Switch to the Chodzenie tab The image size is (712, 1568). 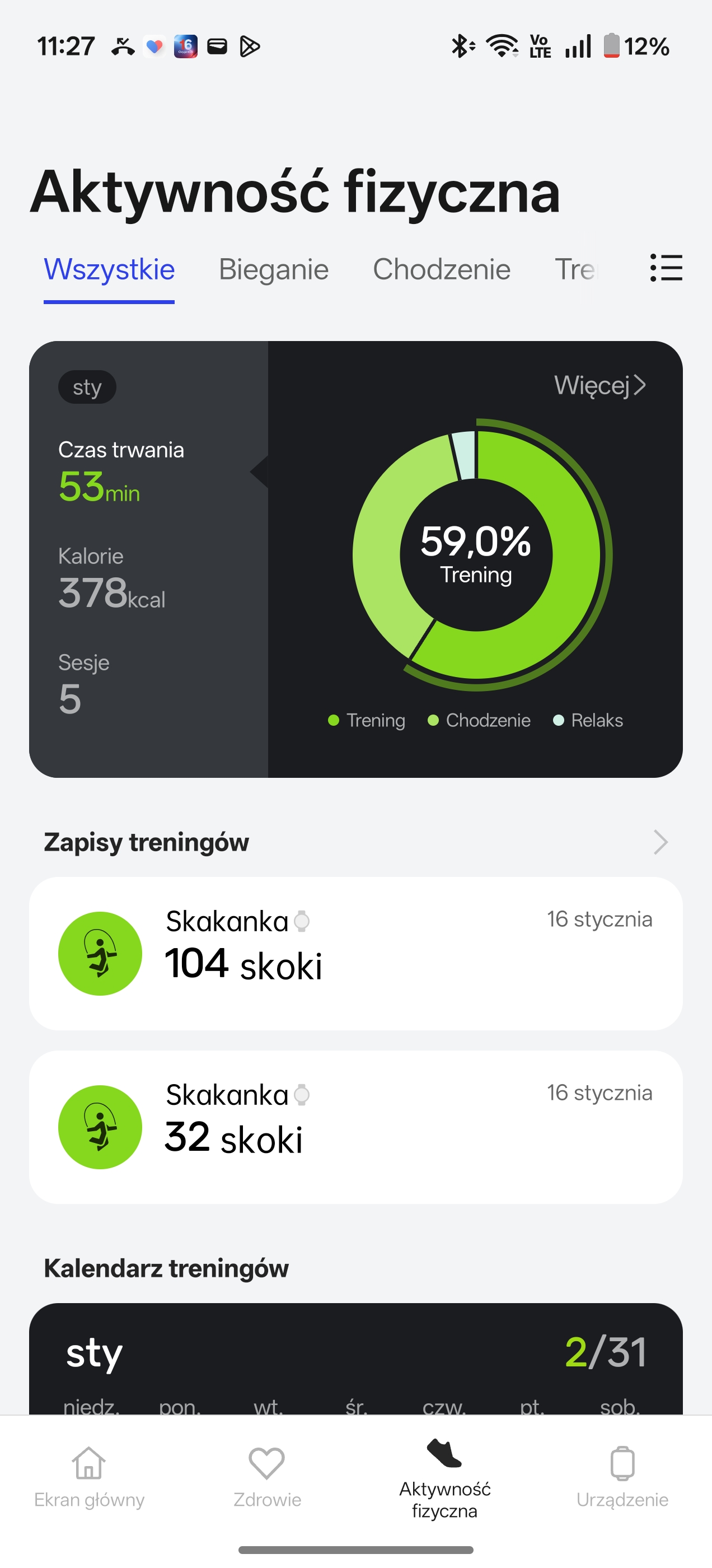tap(441, 269)
